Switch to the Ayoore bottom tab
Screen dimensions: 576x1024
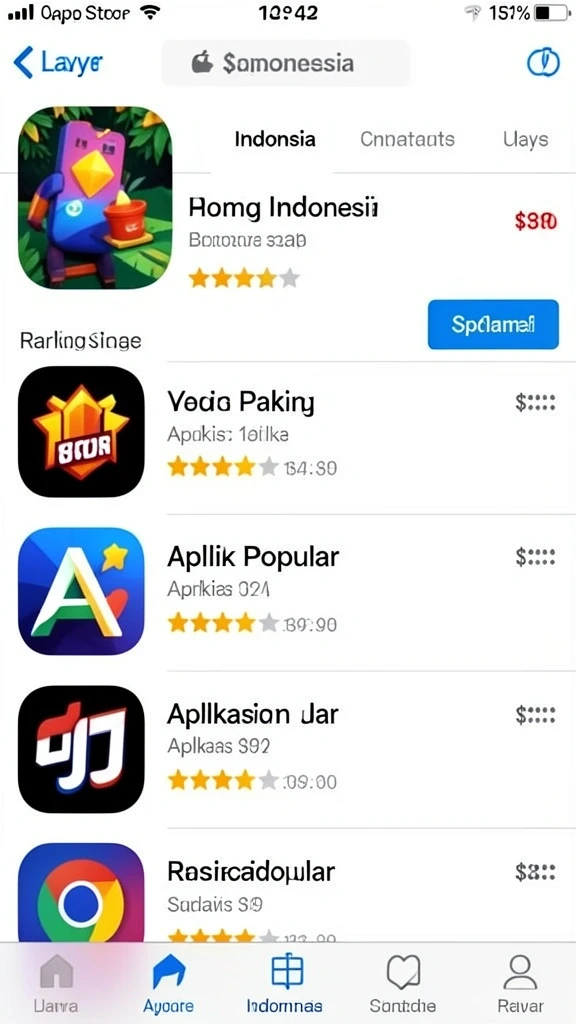[x=168, y=983]
